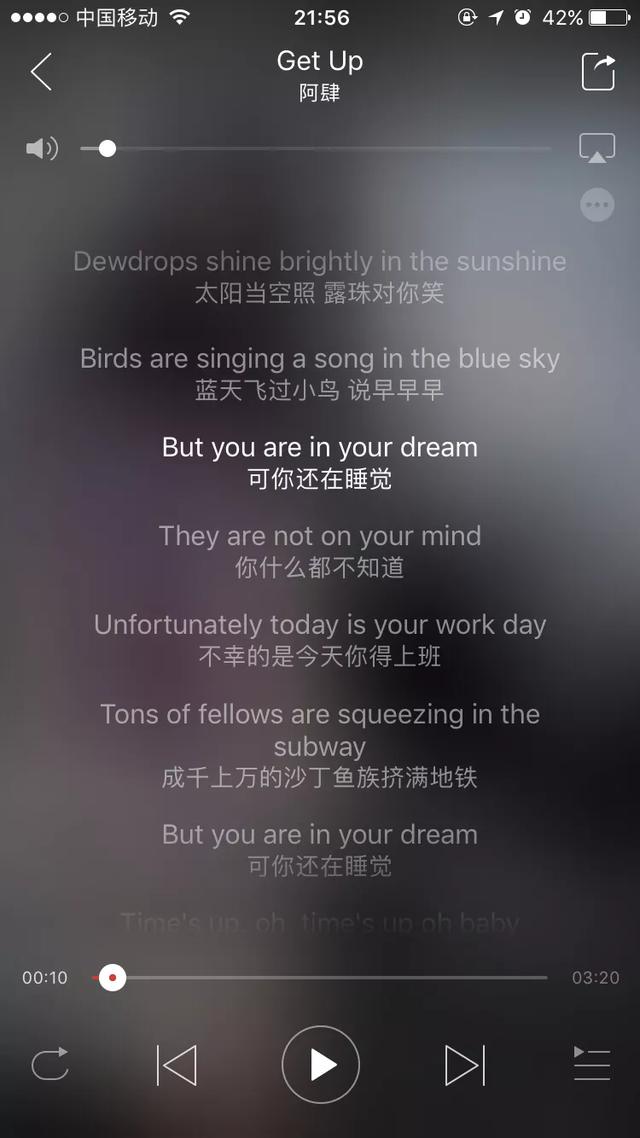Change the repeat mode

coord(50,1064)
